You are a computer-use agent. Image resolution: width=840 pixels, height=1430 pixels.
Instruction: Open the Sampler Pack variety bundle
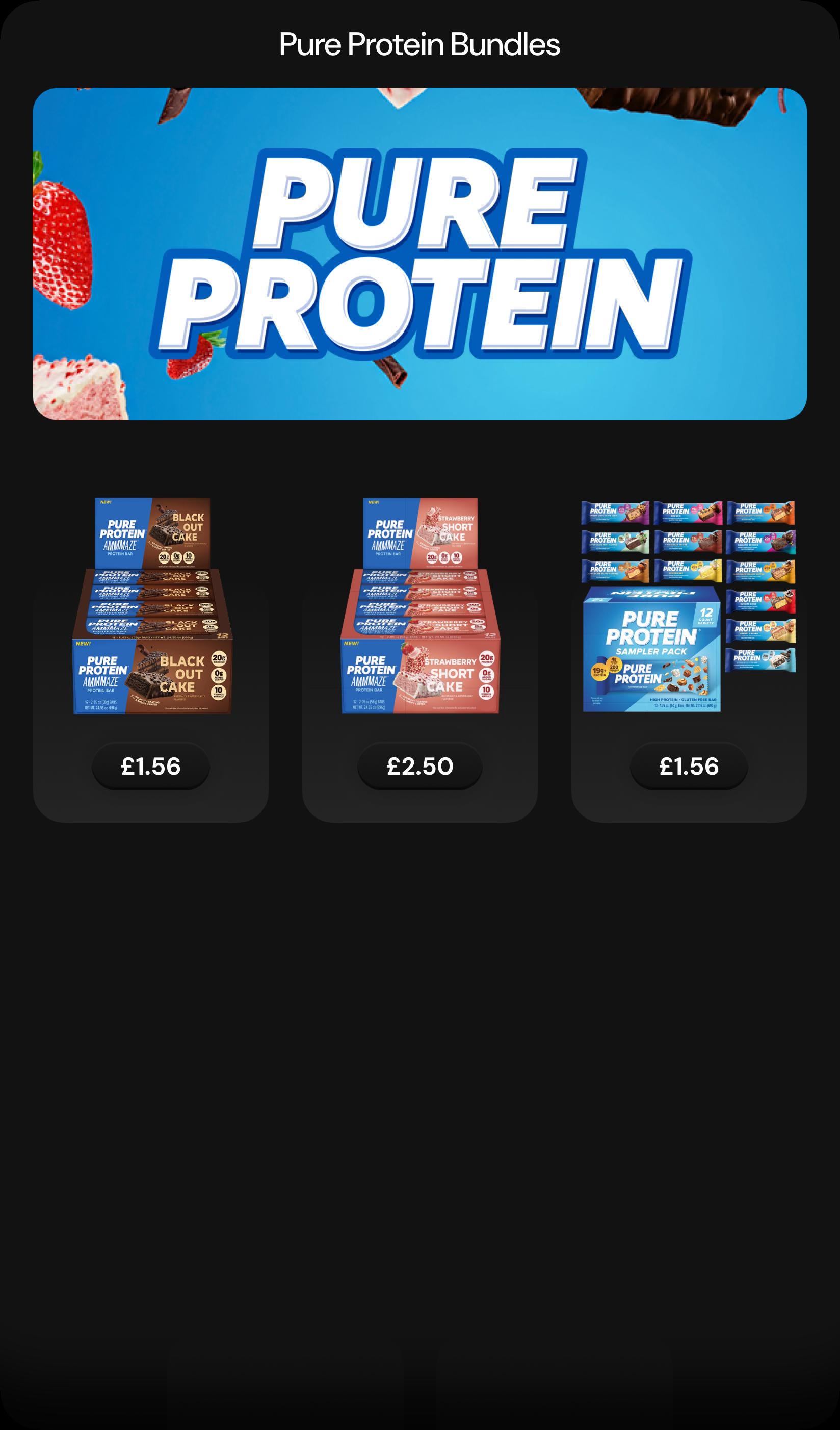[688, 605]
